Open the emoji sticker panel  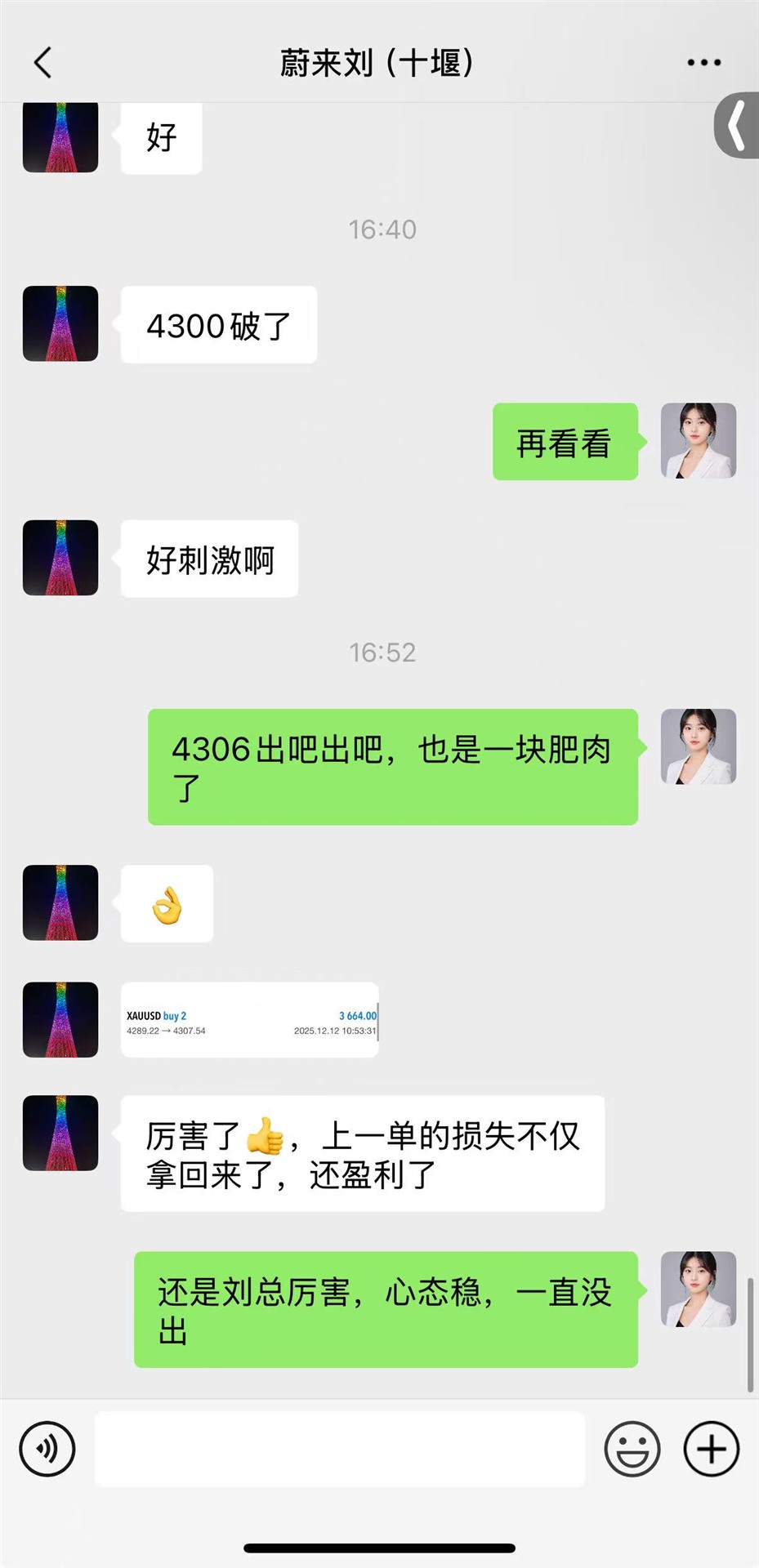632,1449
